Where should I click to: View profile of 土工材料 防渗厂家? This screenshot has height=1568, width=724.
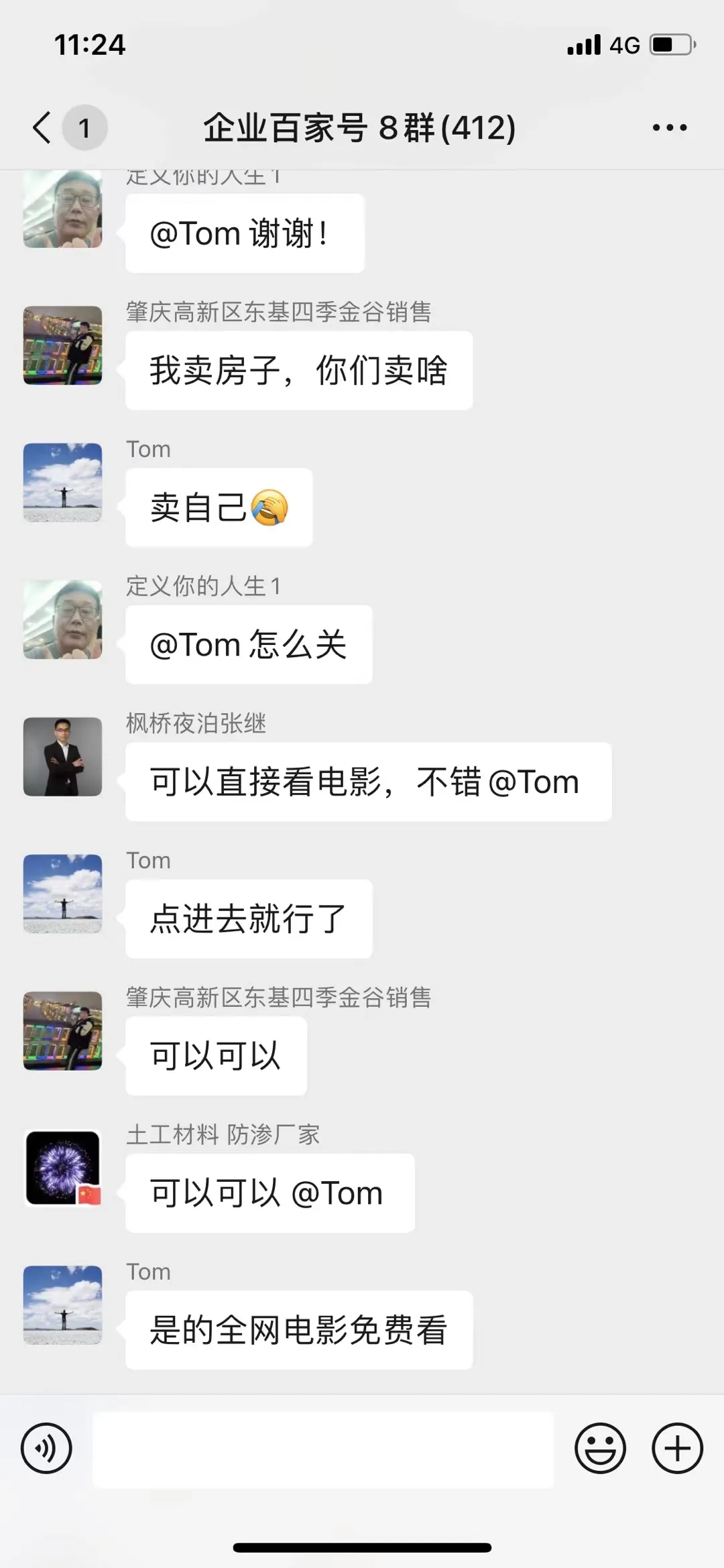coord(63,1168)
